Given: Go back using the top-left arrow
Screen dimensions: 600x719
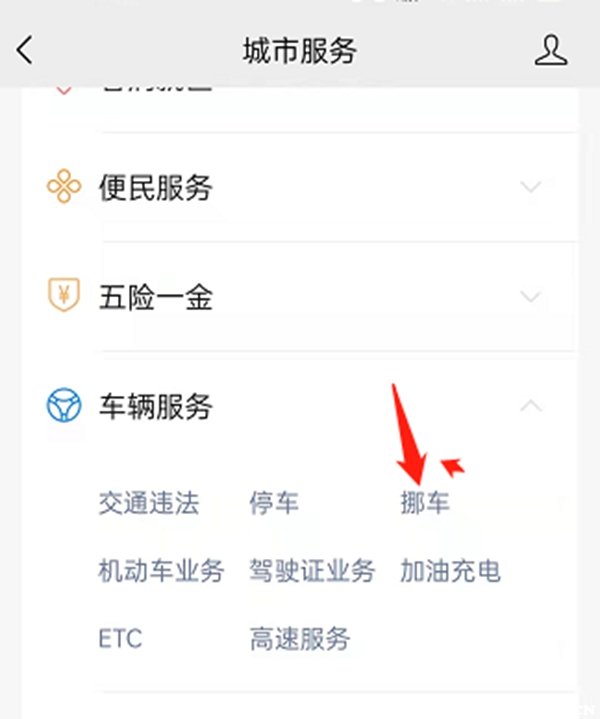Looking at the screenshot, I should point(26,51).
